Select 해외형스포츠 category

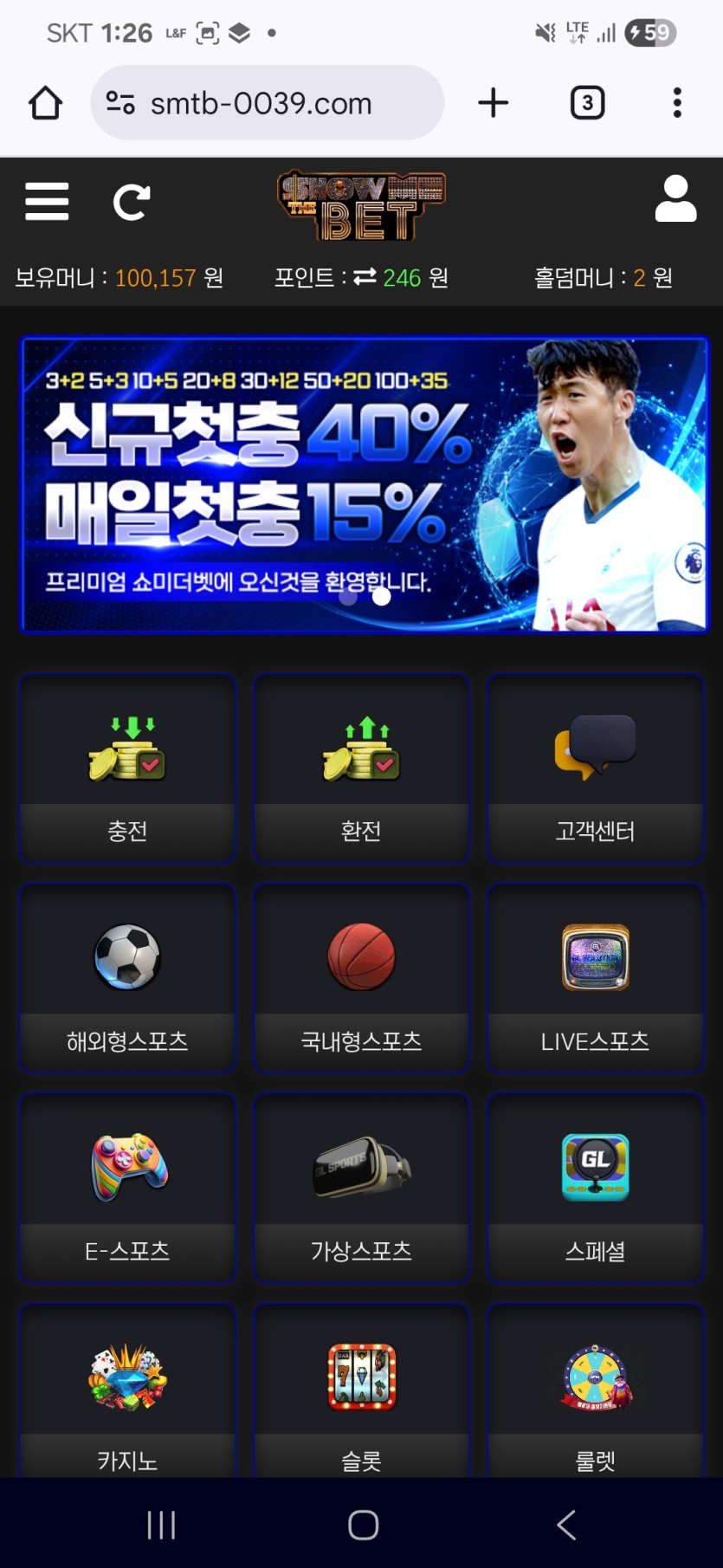click(x=127, y=978)
